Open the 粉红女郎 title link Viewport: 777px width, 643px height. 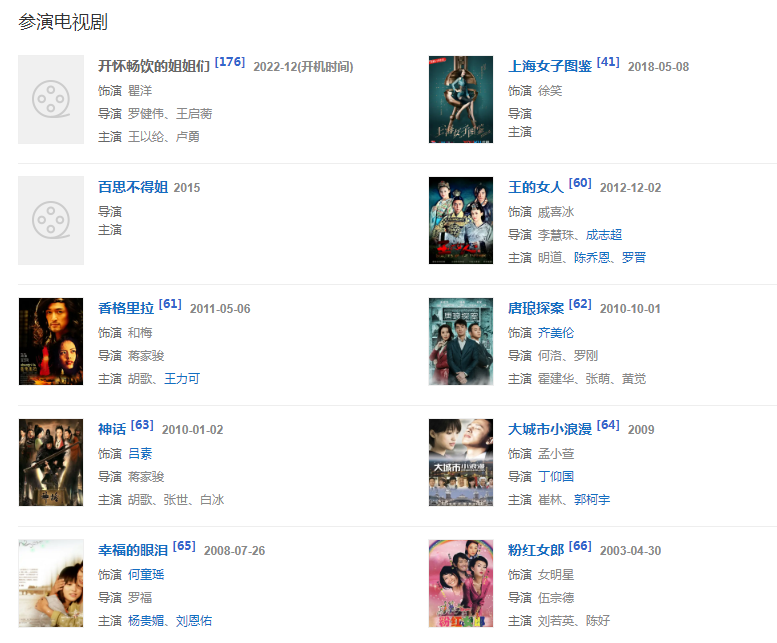(536, 551)
